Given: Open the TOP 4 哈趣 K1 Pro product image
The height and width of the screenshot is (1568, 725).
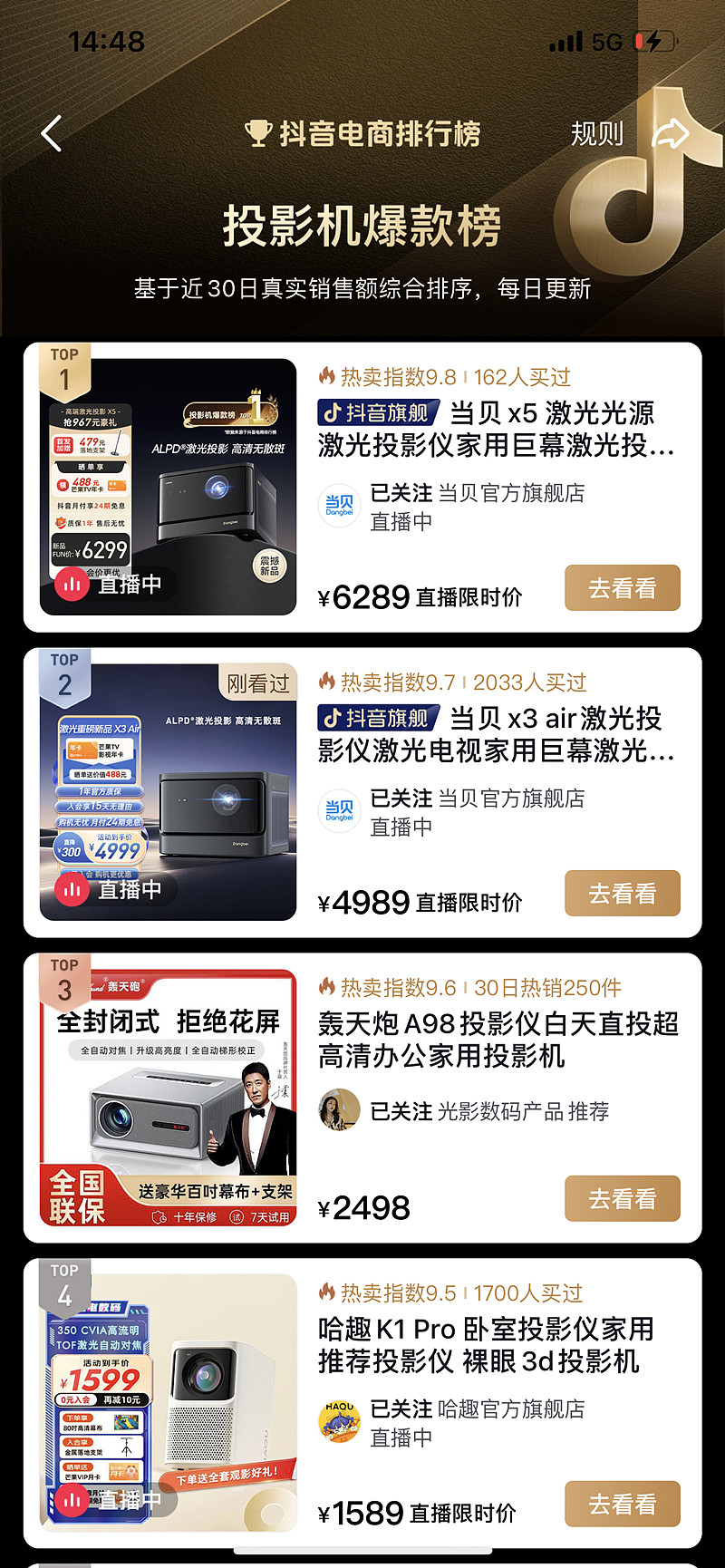Looking at the screenshot, I should [x=169, y=1403].
